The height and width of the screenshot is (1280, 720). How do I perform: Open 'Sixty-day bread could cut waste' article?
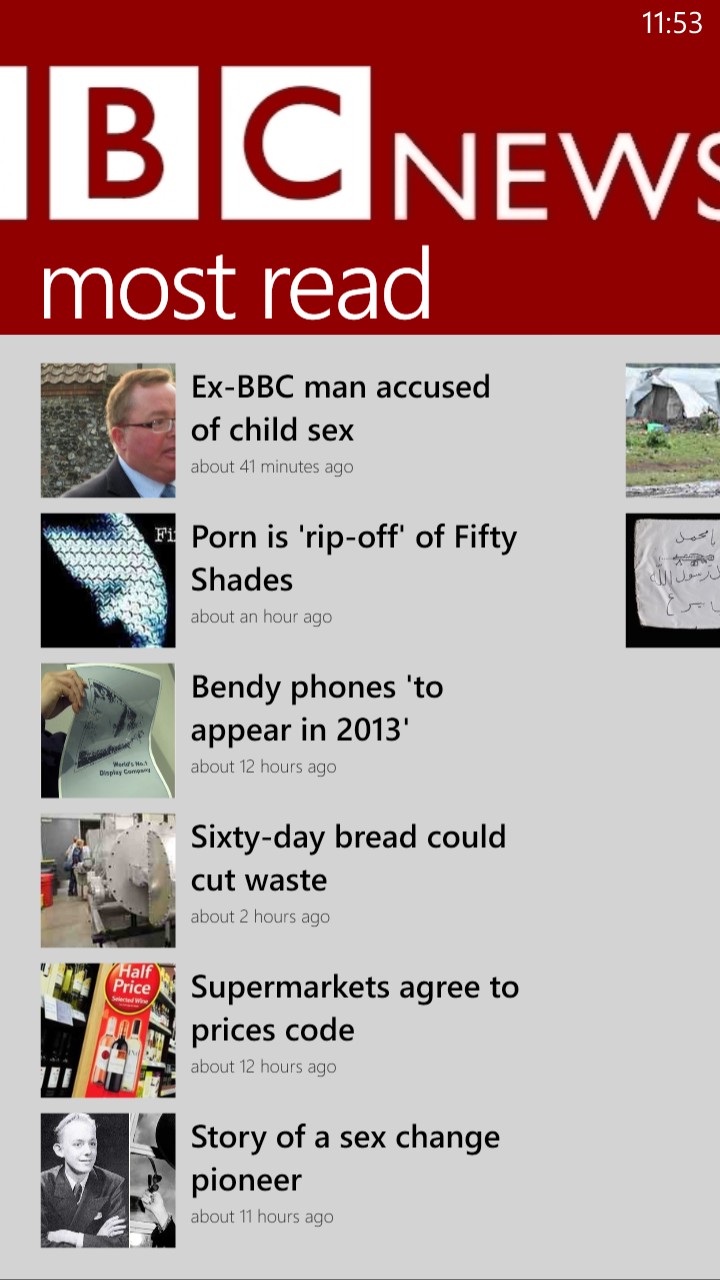348,858
